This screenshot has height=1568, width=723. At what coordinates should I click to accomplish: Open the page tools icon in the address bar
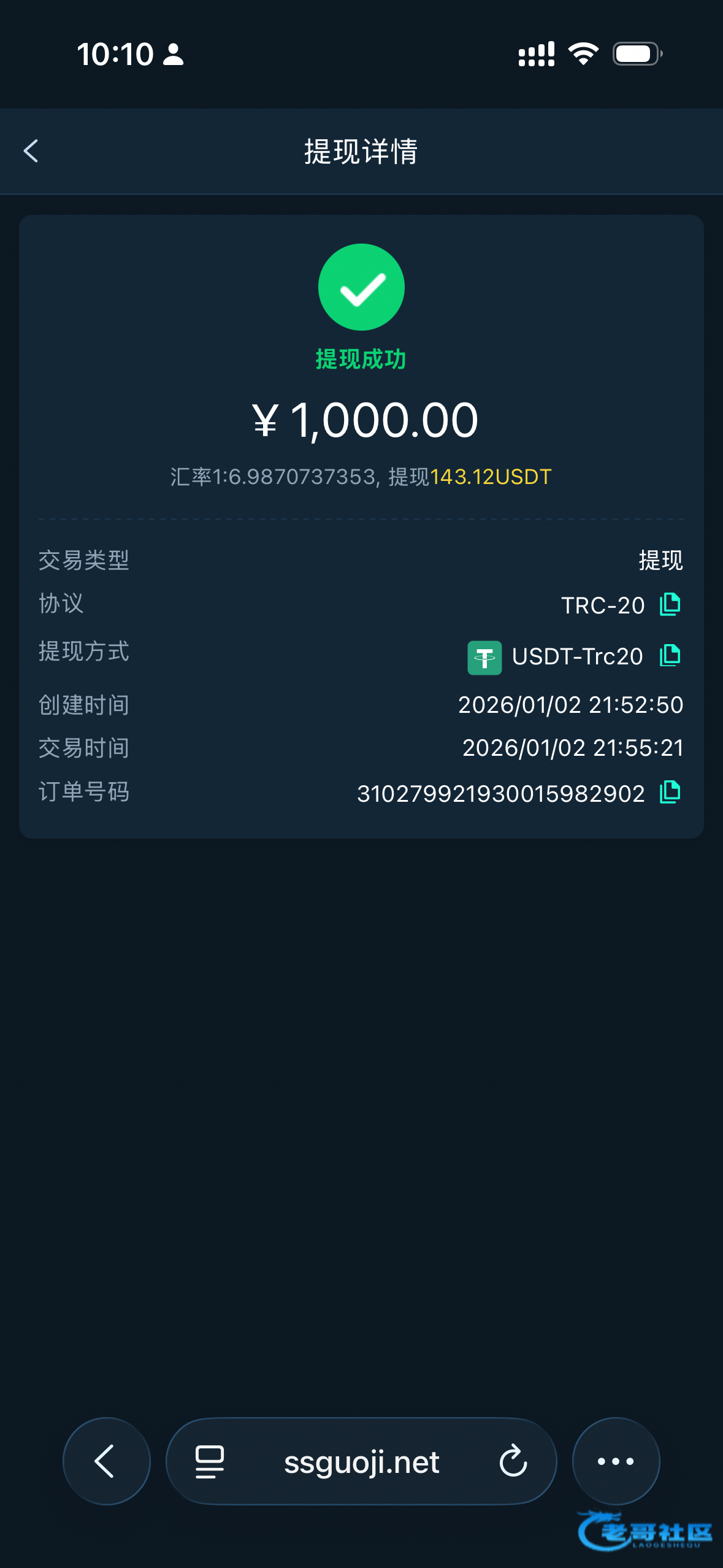pyautogui.click(x=209, y=1461)
